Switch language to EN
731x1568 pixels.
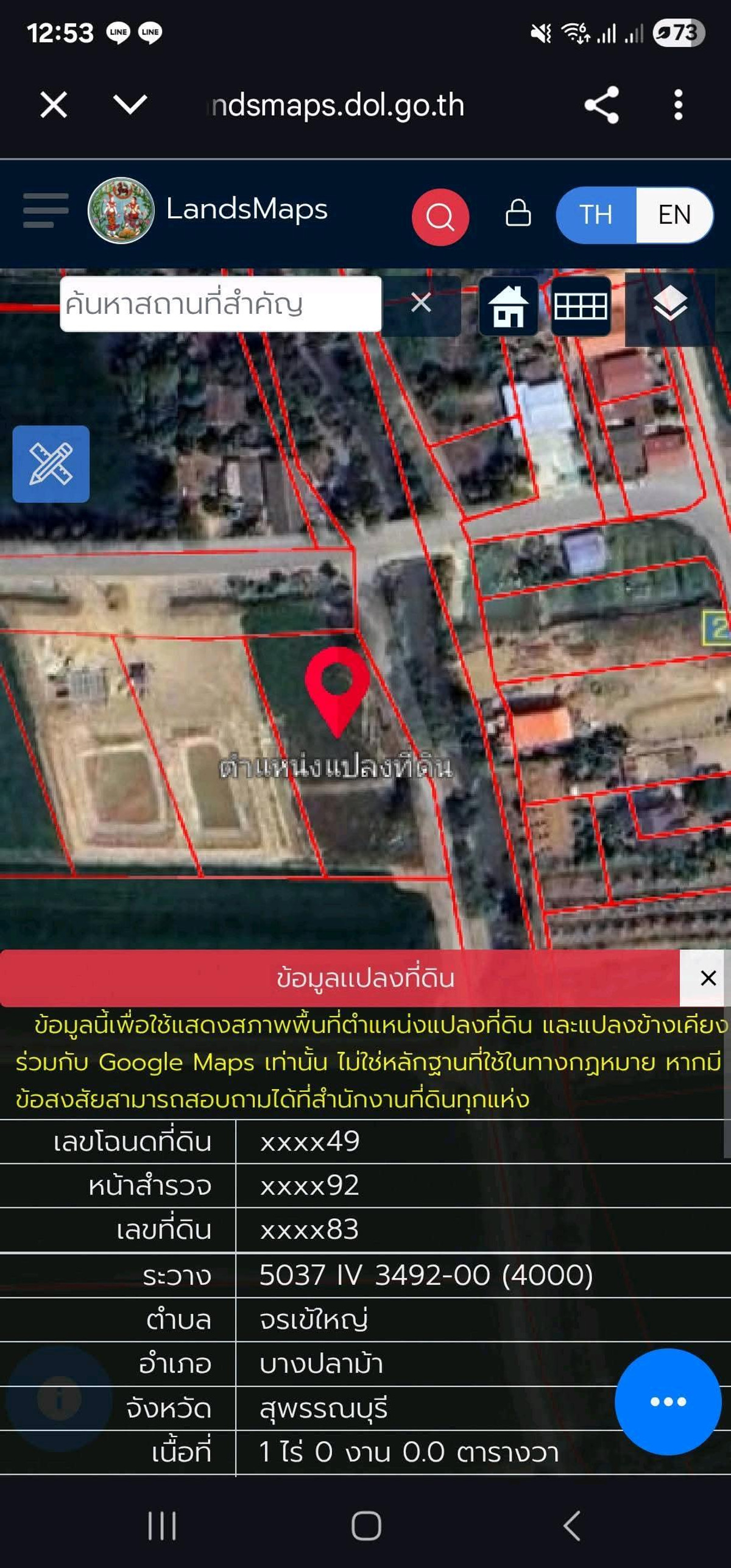click(x=674, y=215)
